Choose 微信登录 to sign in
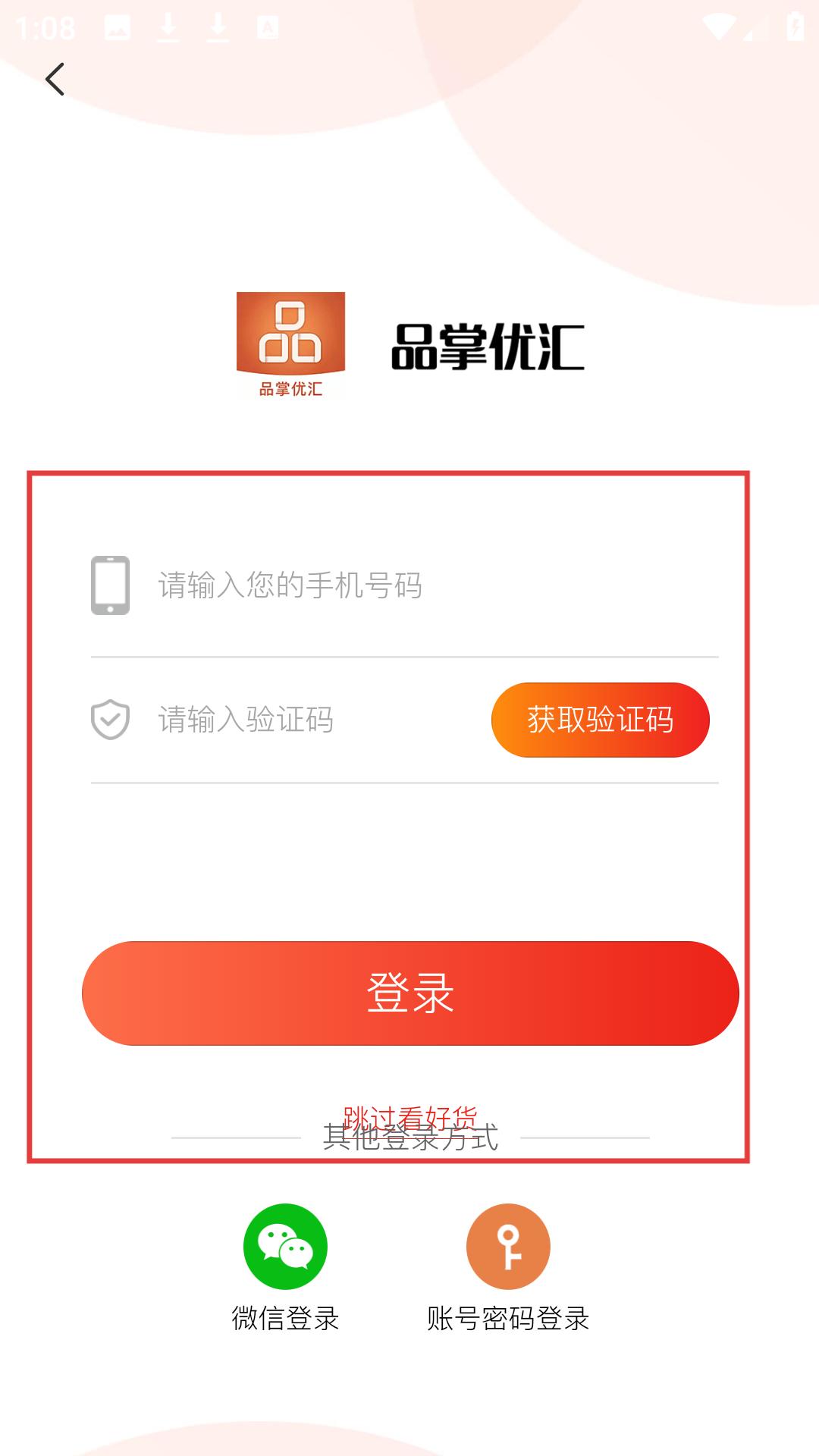The height and width of the screenshot is (1456, 819). click(x=285, y=1268)
